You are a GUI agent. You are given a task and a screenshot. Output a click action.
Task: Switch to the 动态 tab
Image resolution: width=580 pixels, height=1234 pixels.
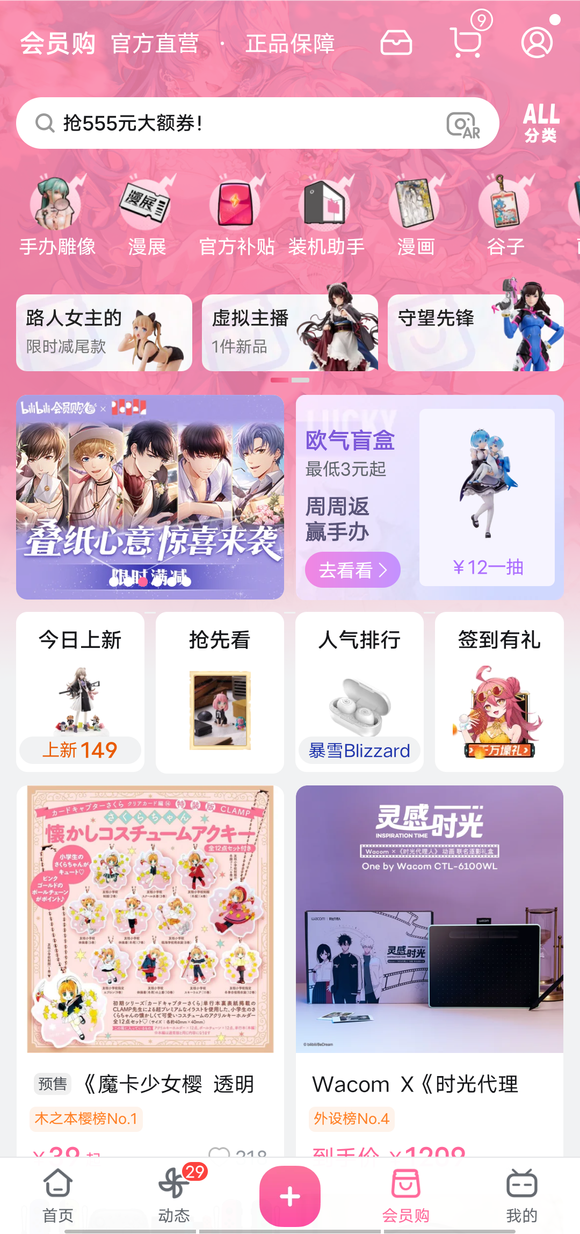(174, 1197)
